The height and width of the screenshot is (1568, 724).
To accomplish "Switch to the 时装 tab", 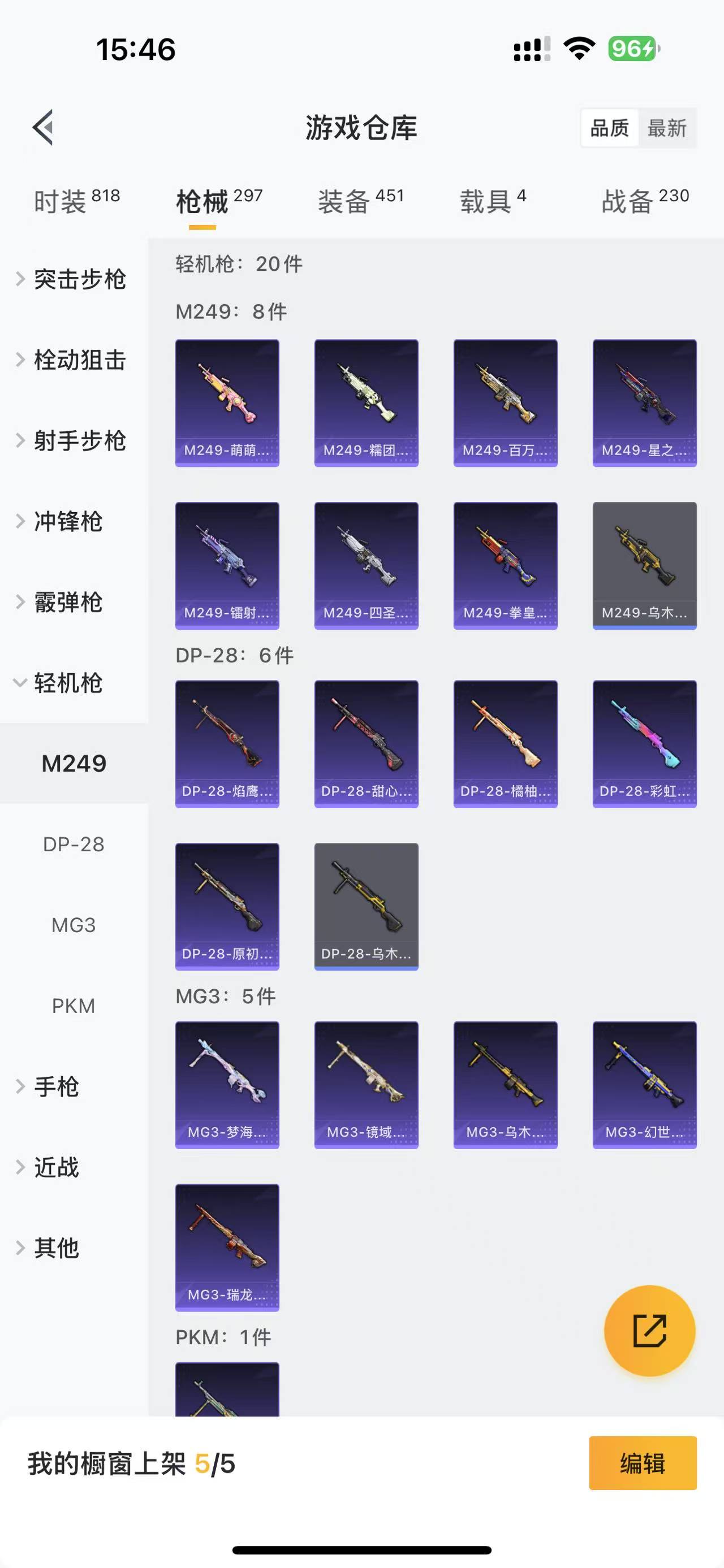I will (77, 201).
